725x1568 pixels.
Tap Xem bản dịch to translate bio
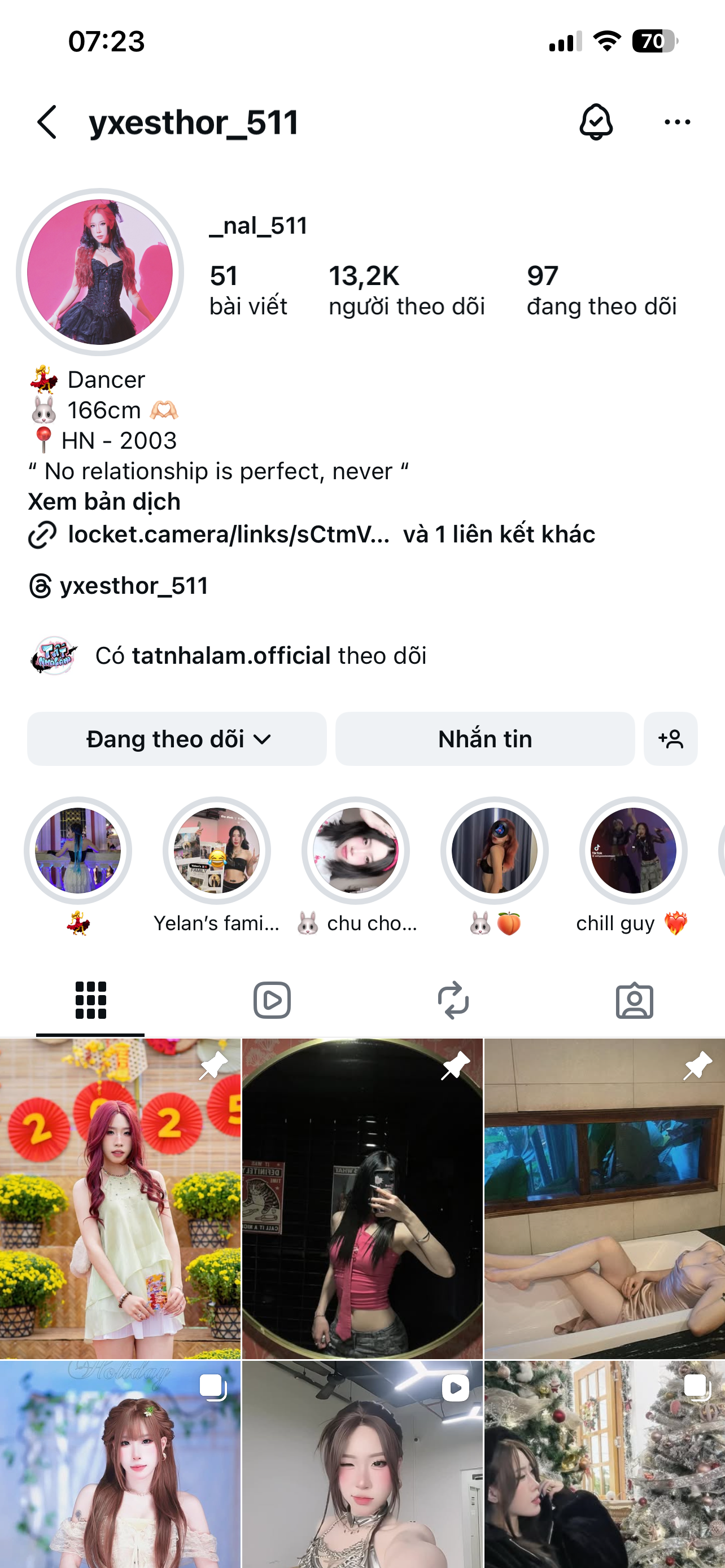click(104, 502)
